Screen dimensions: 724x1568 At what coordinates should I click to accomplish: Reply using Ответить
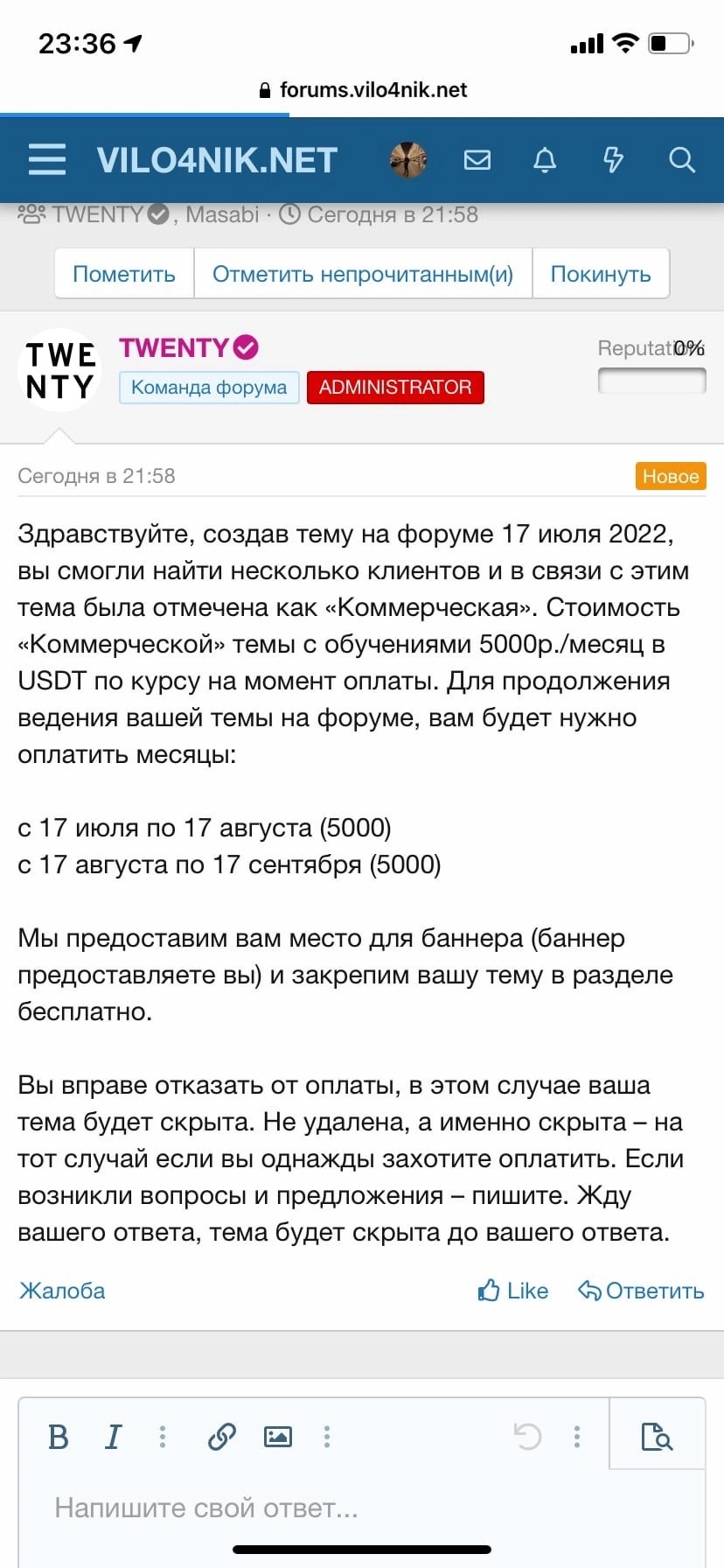tap(641, 1291)
